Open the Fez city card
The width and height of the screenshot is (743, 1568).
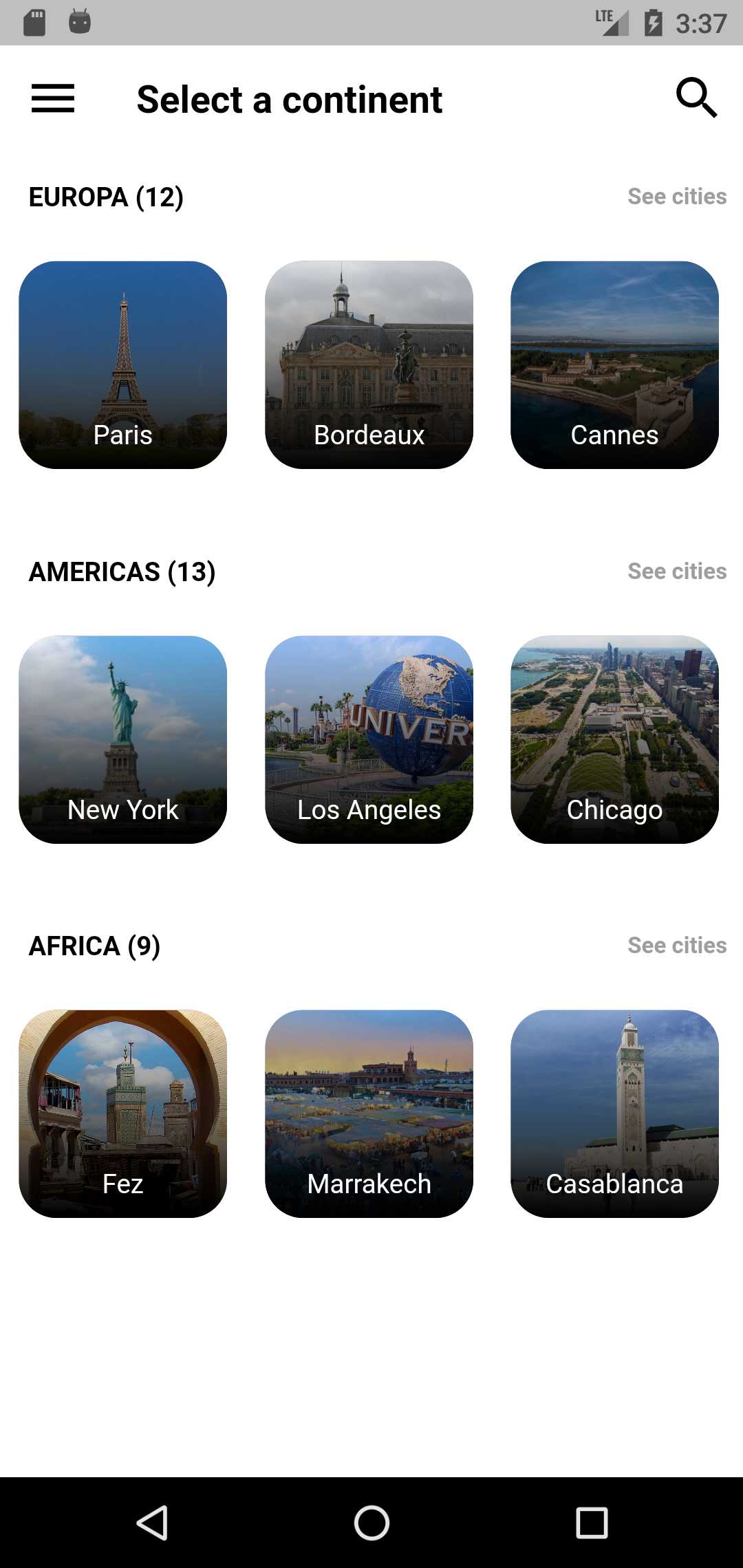tap(123, 1114)
